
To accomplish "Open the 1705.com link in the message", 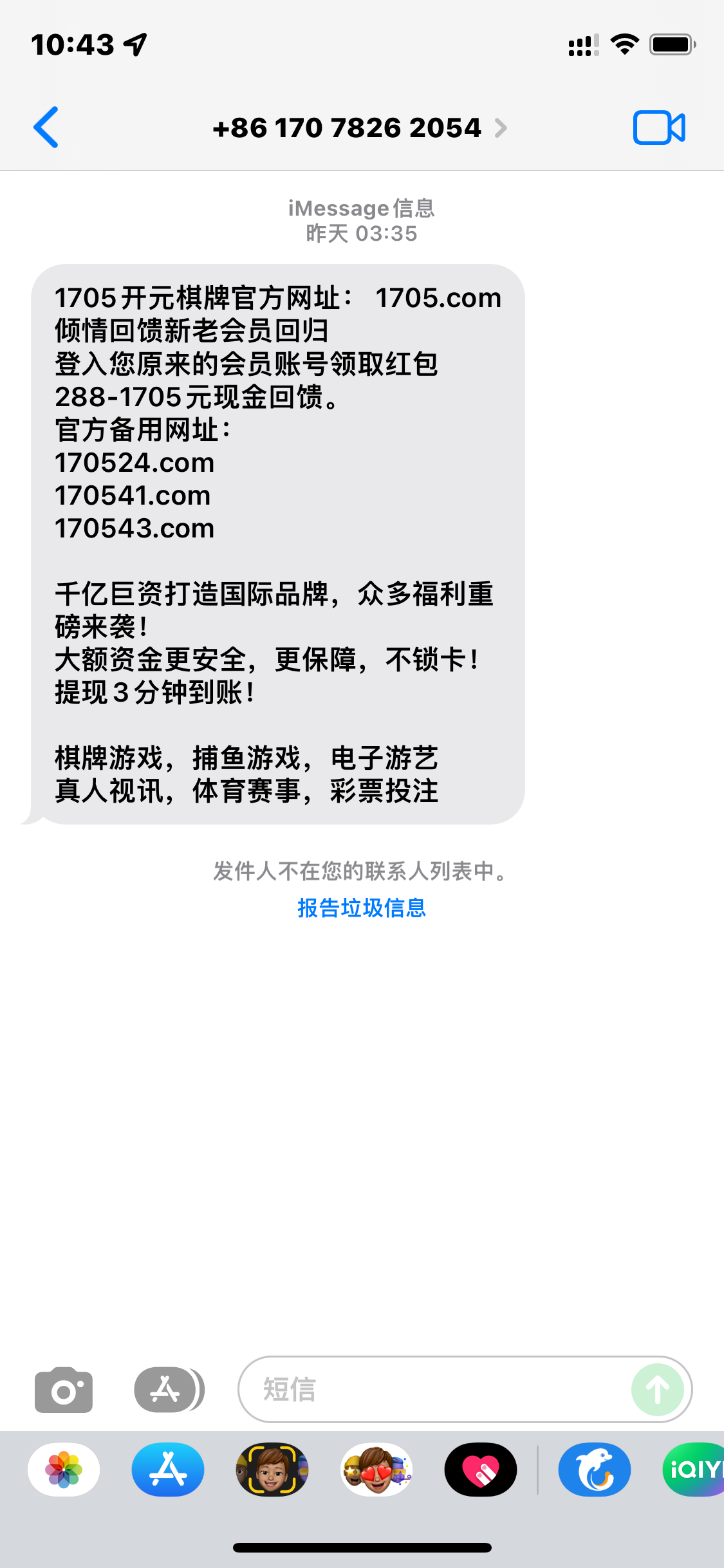I will tap(438, 298).
